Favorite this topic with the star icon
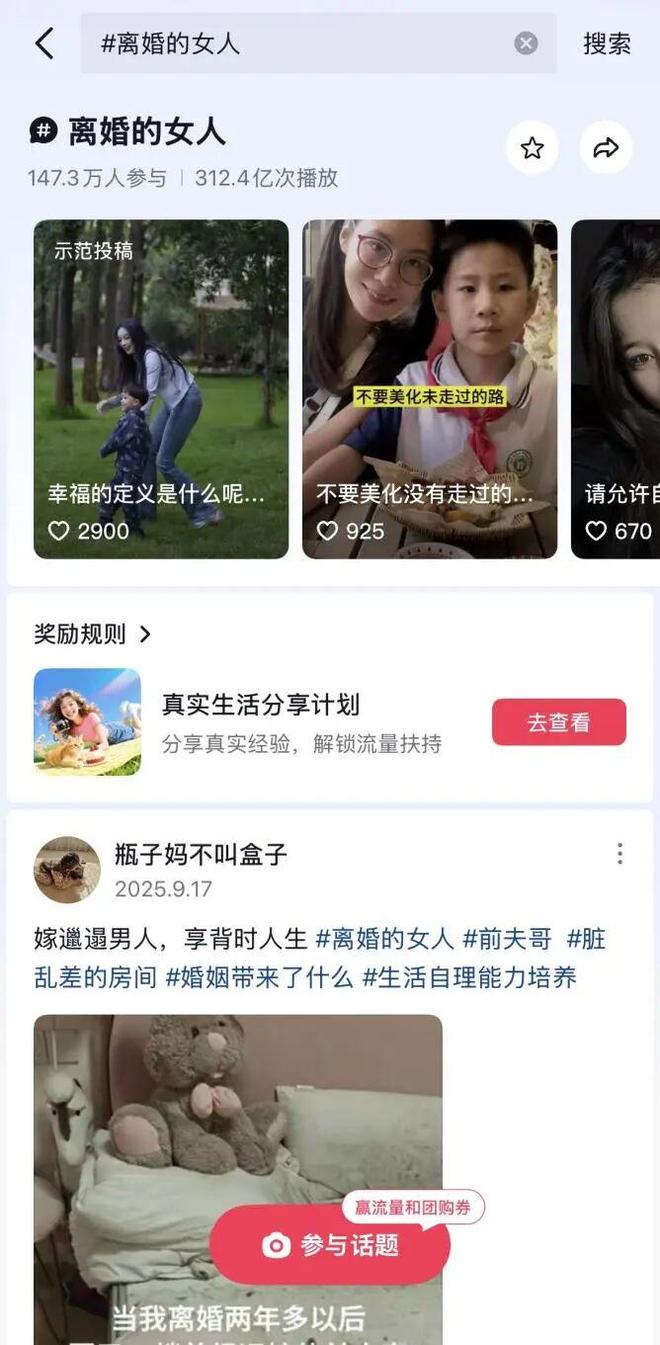This screenshot has height=1345, width=660. (x=532, y=148)
